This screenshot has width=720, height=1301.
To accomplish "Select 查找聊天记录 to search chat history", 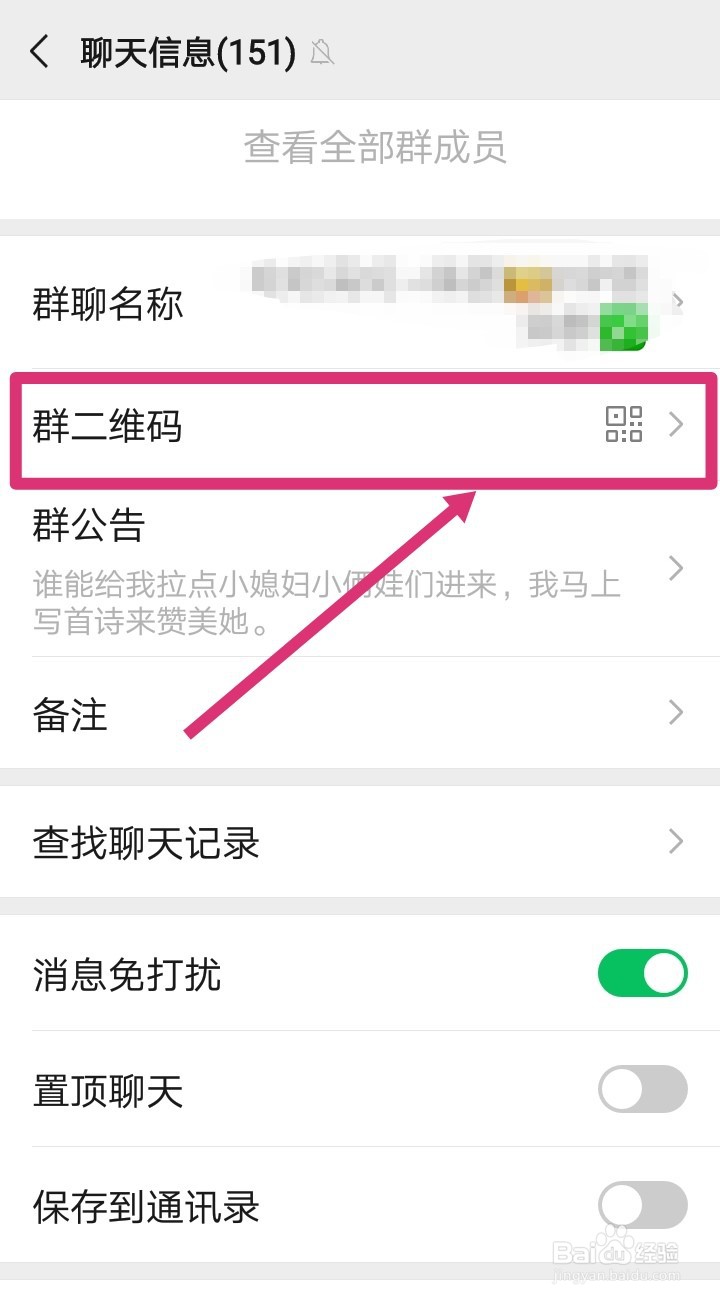I will tap(146, 843).
